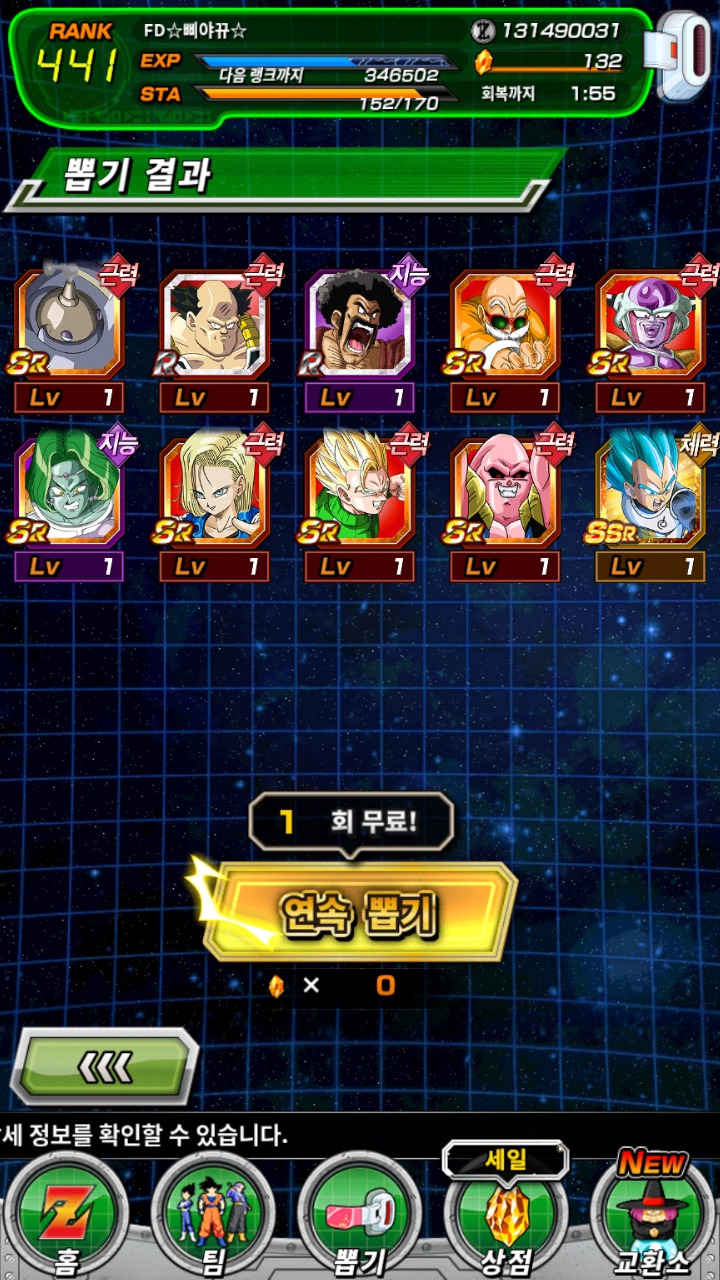Open the pink Majin Buu SR card
Image resolution: width=720 pixels, height=1280 pixels.
505,490
